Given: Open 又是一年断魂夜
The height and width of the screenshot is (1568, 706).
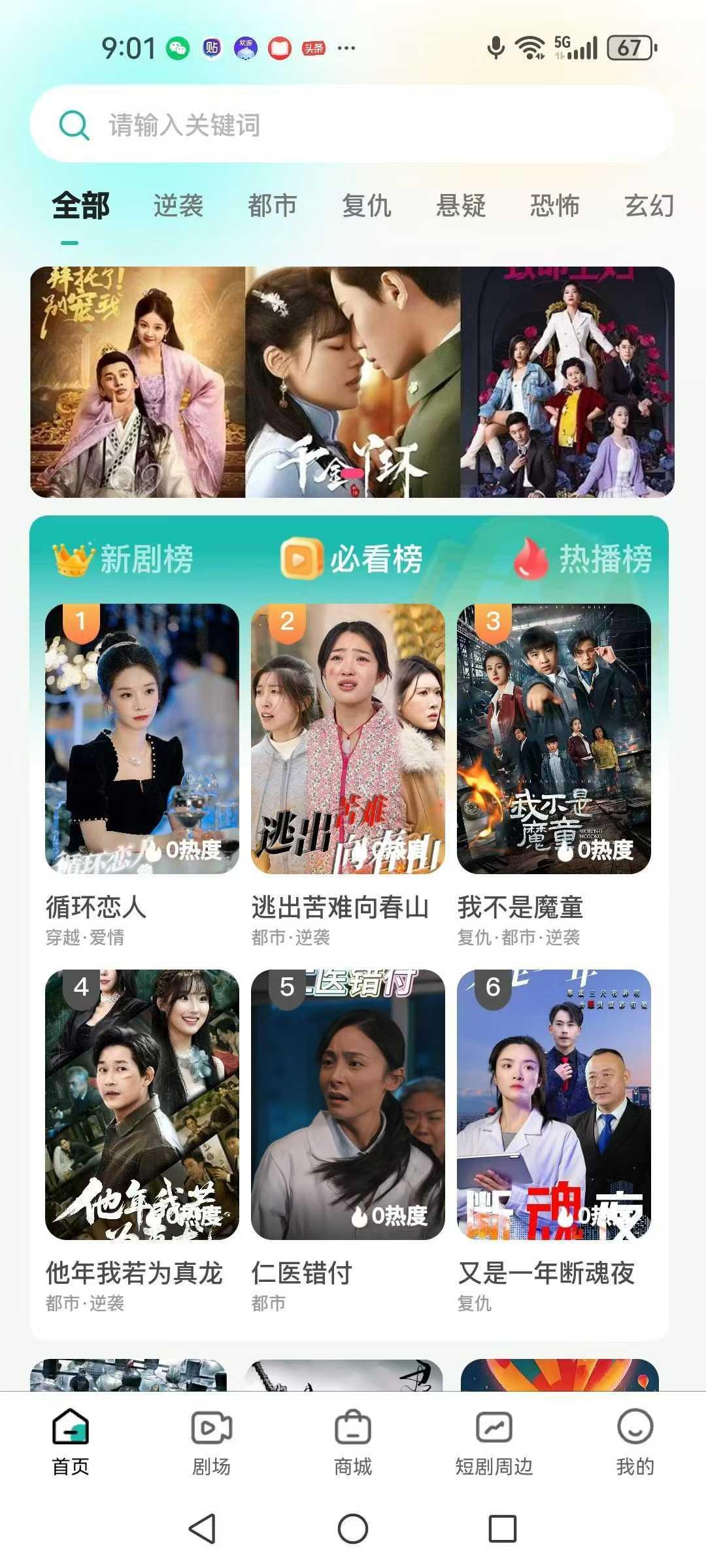Looking at the screenshot, I should tap(554, 1104).
